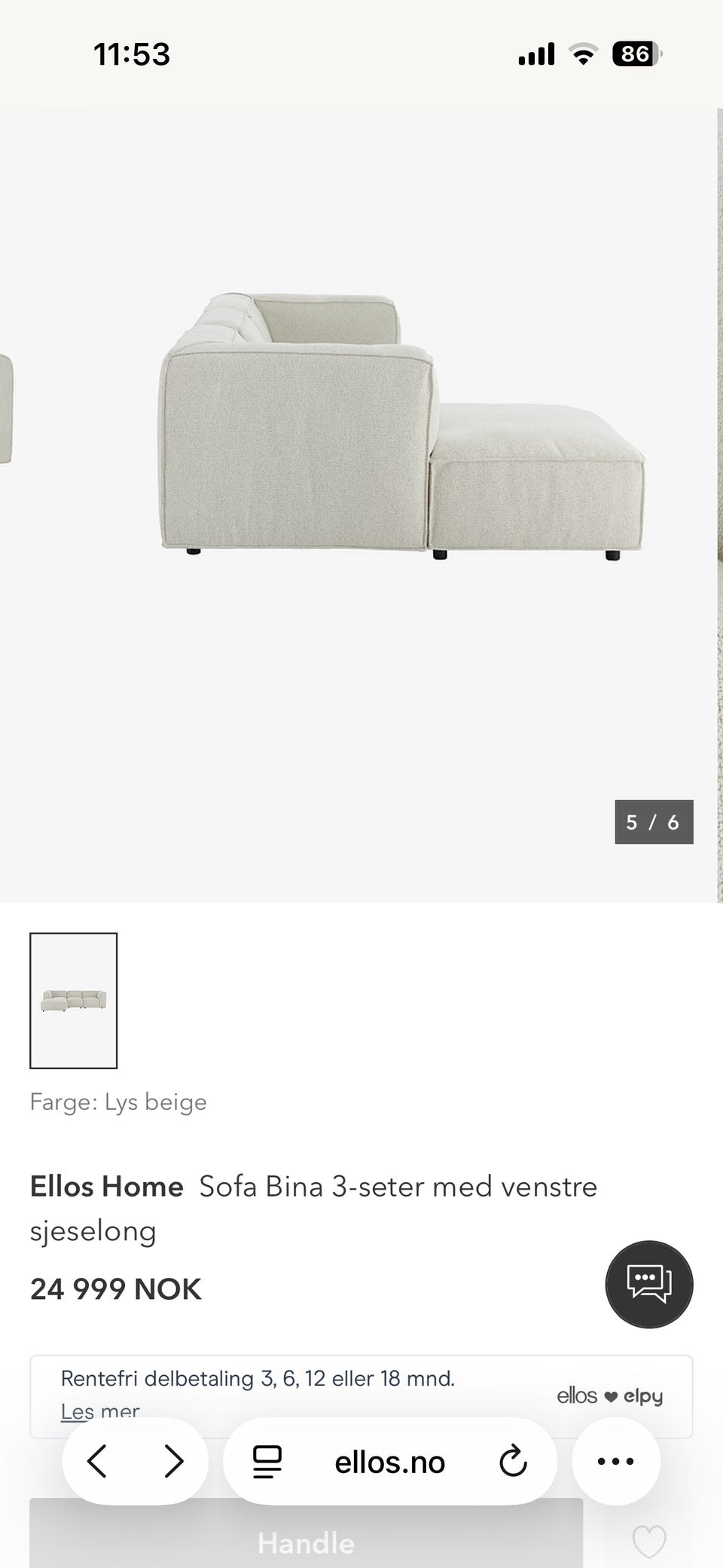Add the Bina sofa to favorites

point(648,1541)
